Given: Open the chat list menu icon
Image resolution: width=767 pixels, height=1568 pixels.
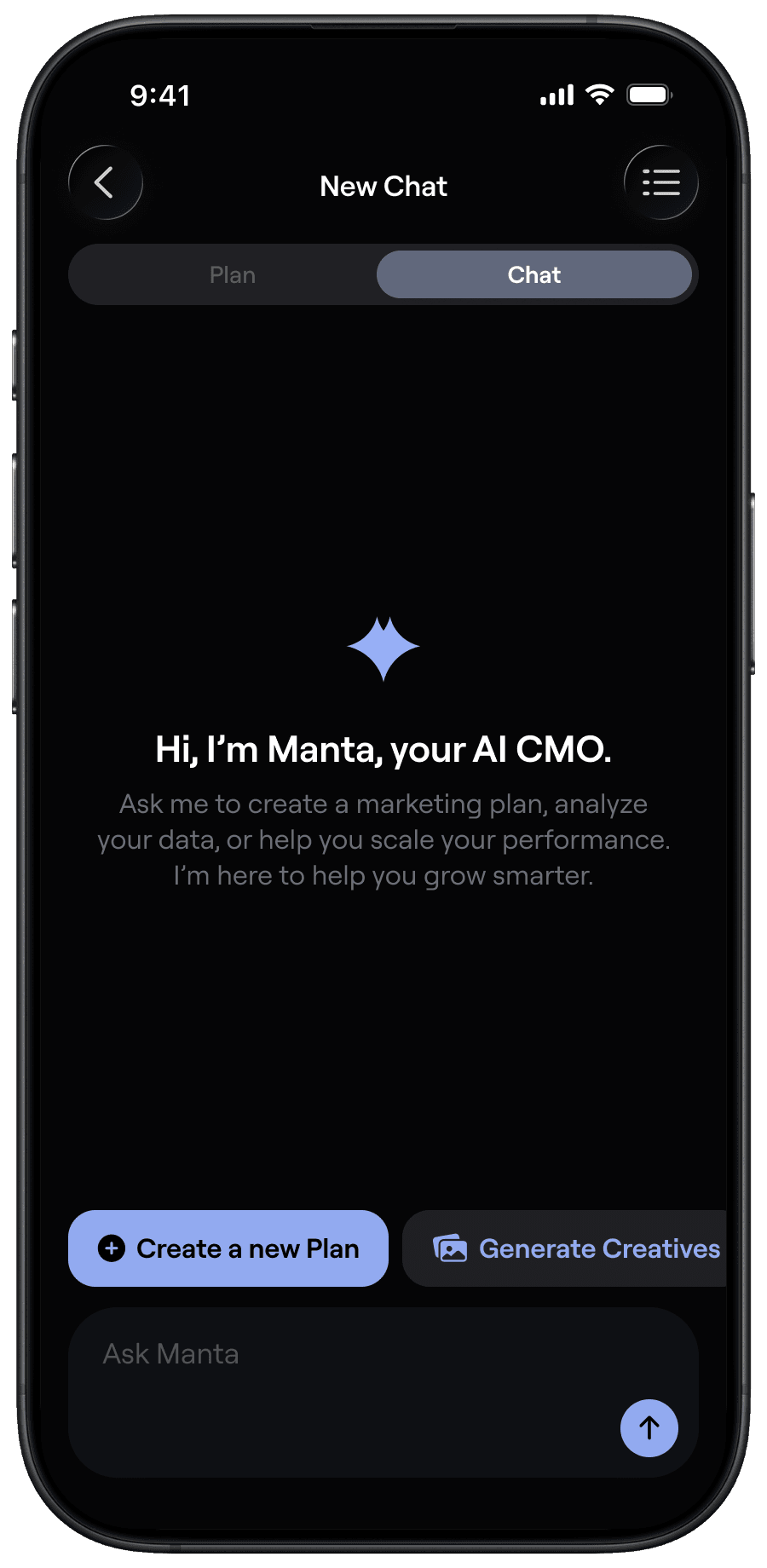Looking at the screenshot, I should pos(660,183).
